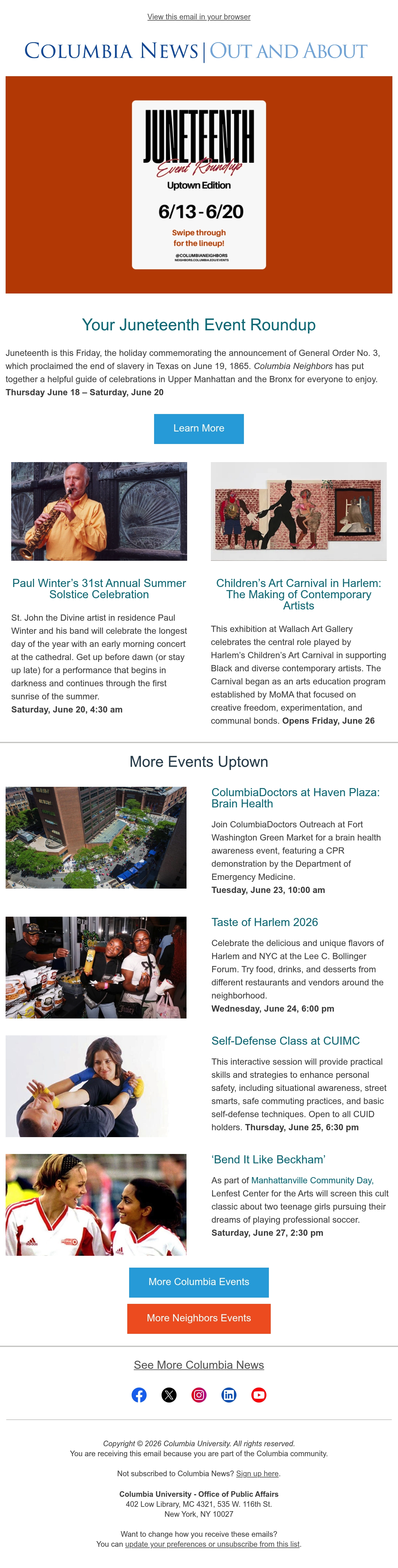Open Children's Art Carnival in Harlem title
This screenshot has height=1568, width=398.
[x=298, y=594]
